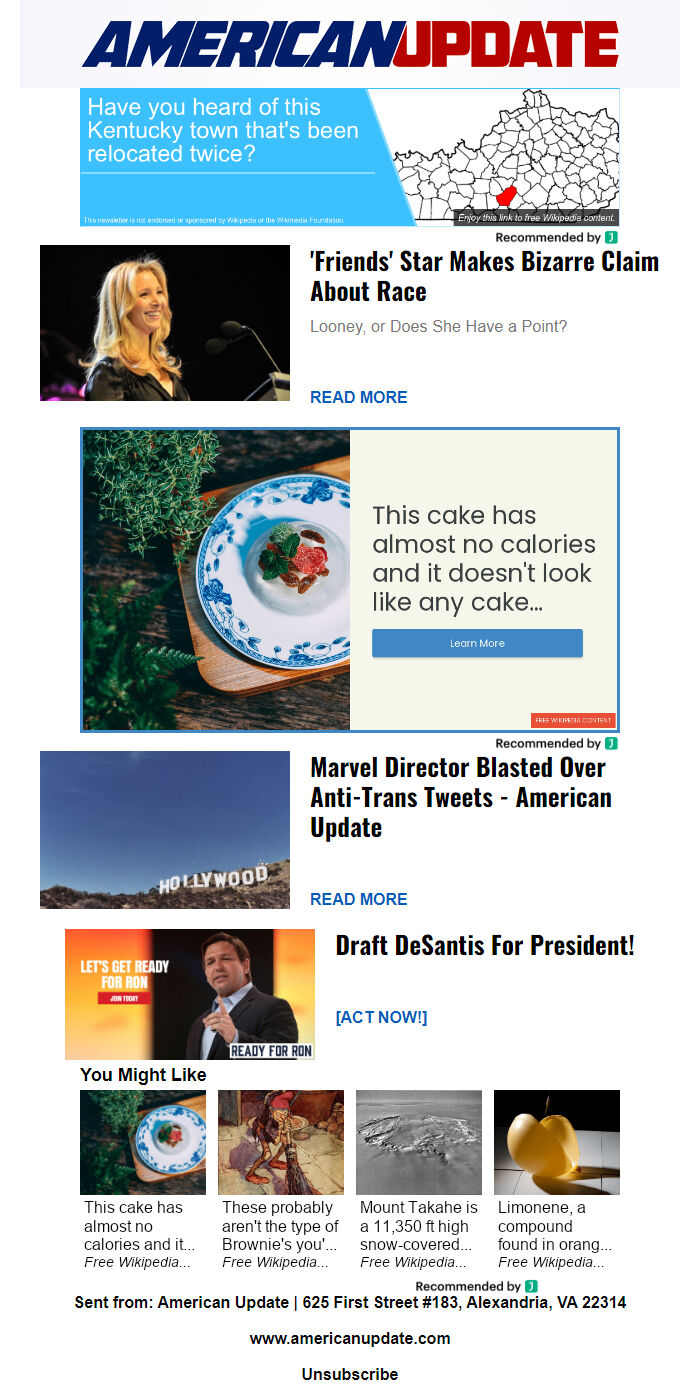The width and height of the screenshot is (700, 1394).
Task: Open the Ready for Ron banner image
Action: click(190, 994)
